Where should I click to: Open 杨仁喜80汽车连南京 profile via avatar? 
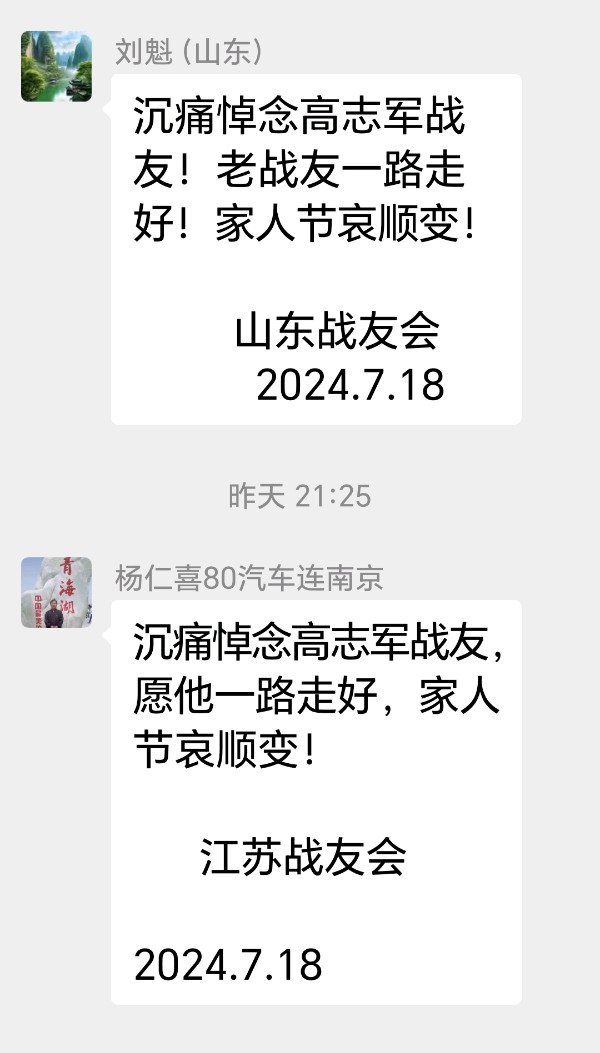[56, 592]
